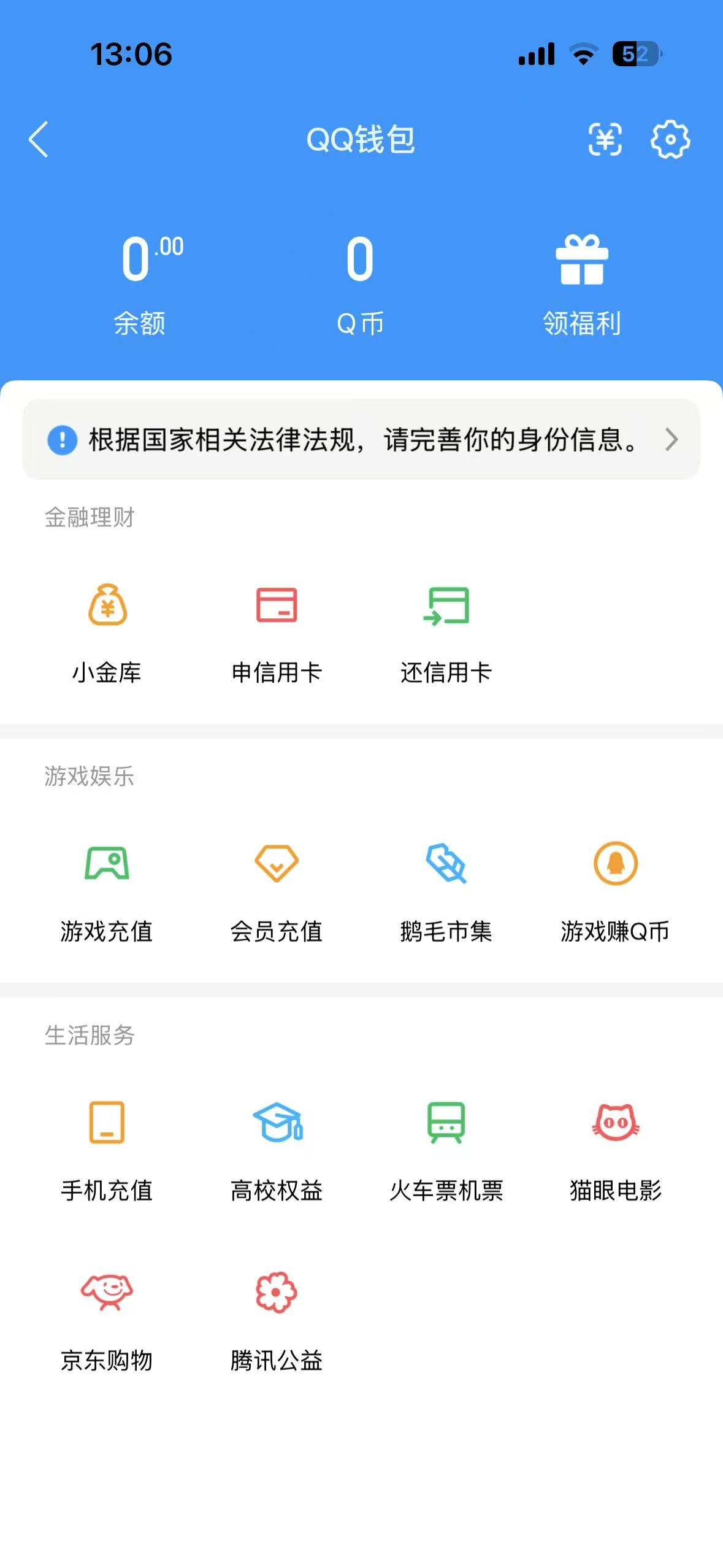Screen dimensions: 723x1568
Task: Open the QQ Wallet settings gear
Action: click(x=671, y=140)
